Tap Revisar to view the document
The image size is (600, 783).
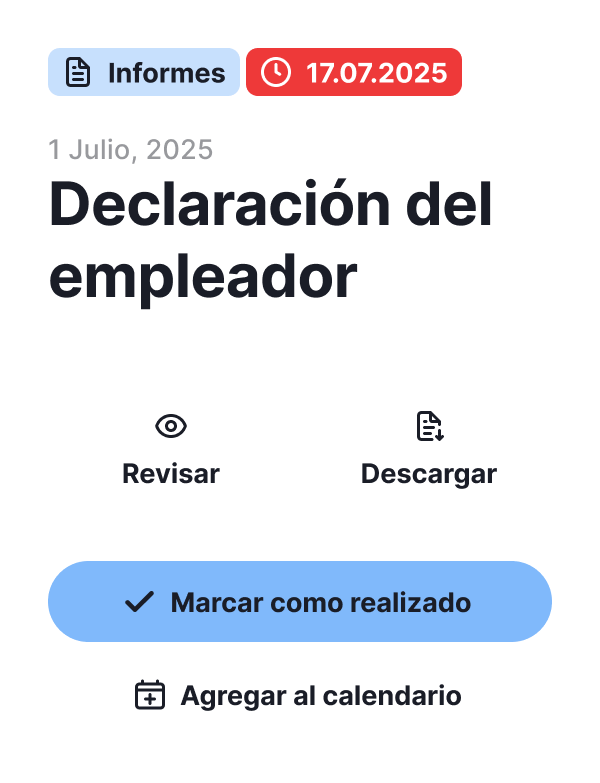[171, 450]
